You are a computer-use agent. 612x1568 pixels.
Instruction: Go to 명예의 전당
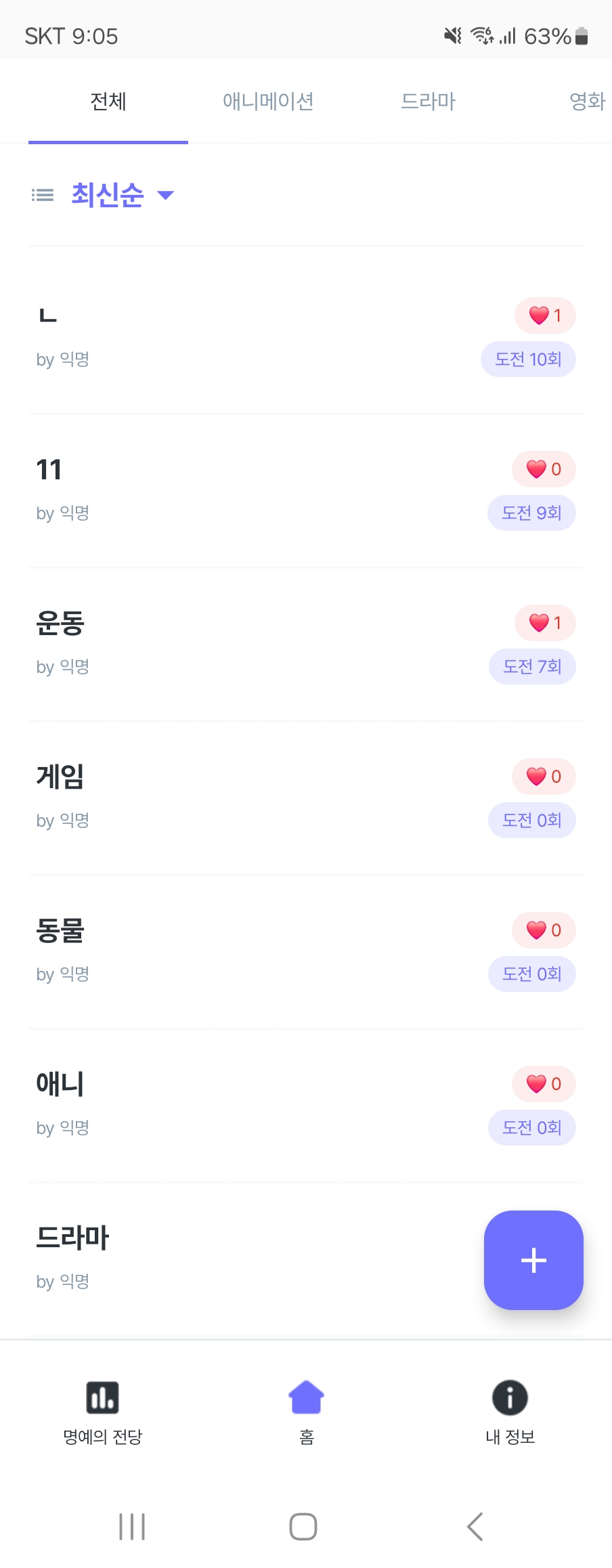(103, 1411)
